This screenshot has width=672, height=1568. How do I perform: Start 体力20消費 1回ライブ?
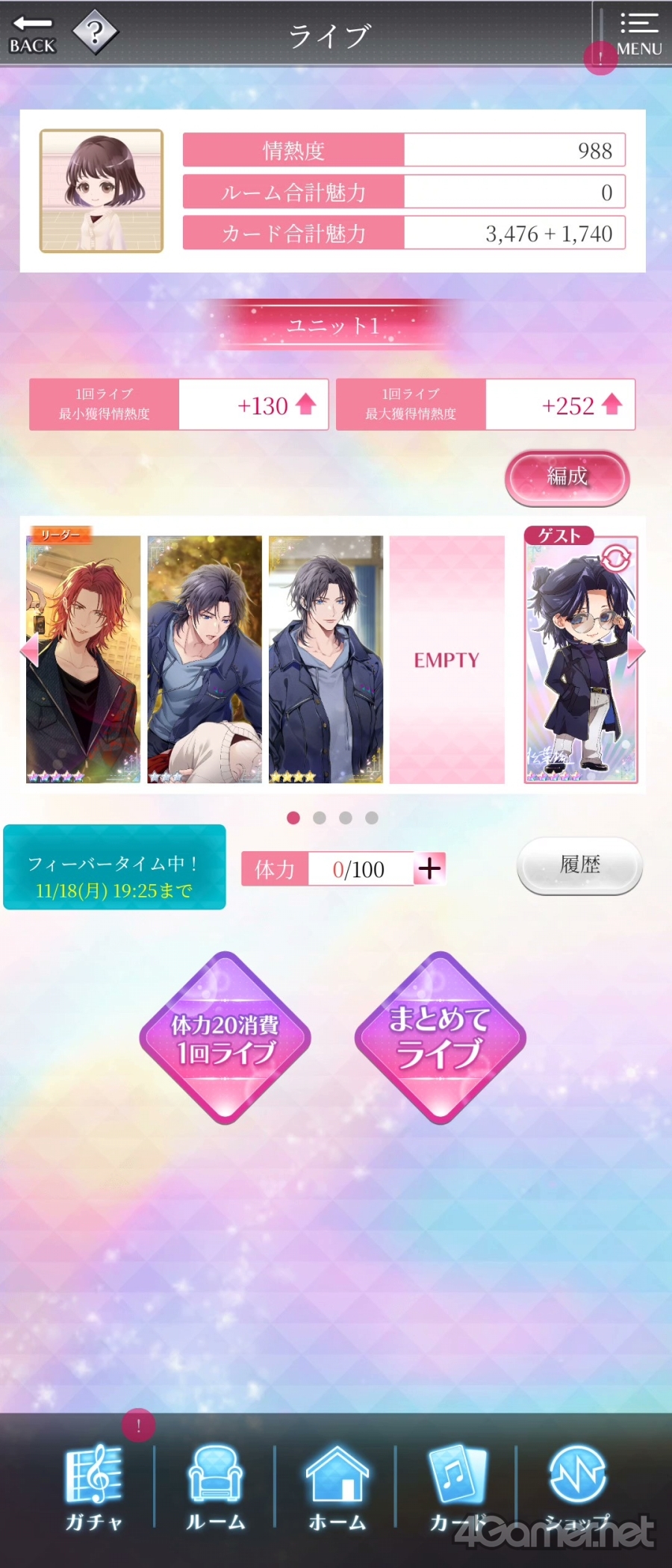coord(225,1038)
